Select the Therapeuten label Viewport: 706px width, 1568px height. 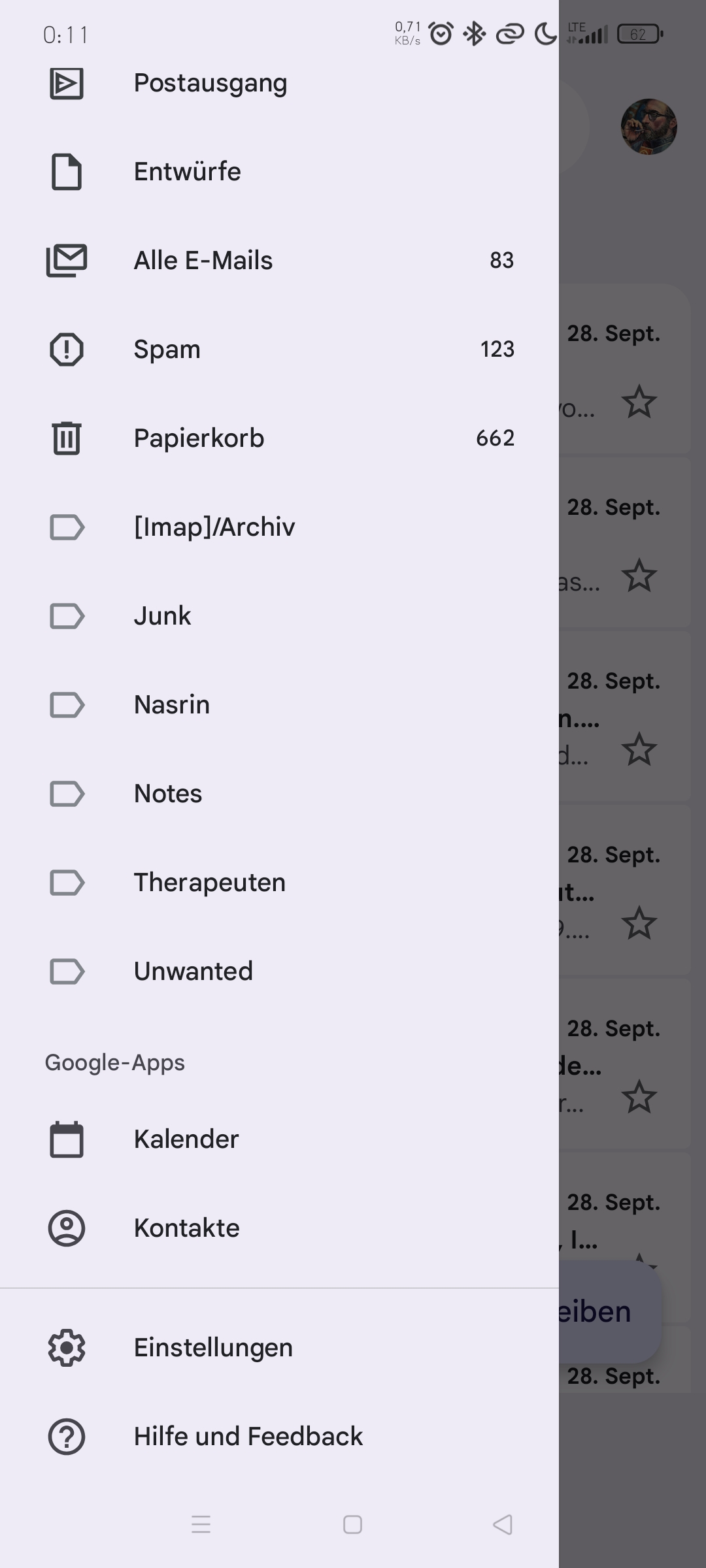coord(209,883)
